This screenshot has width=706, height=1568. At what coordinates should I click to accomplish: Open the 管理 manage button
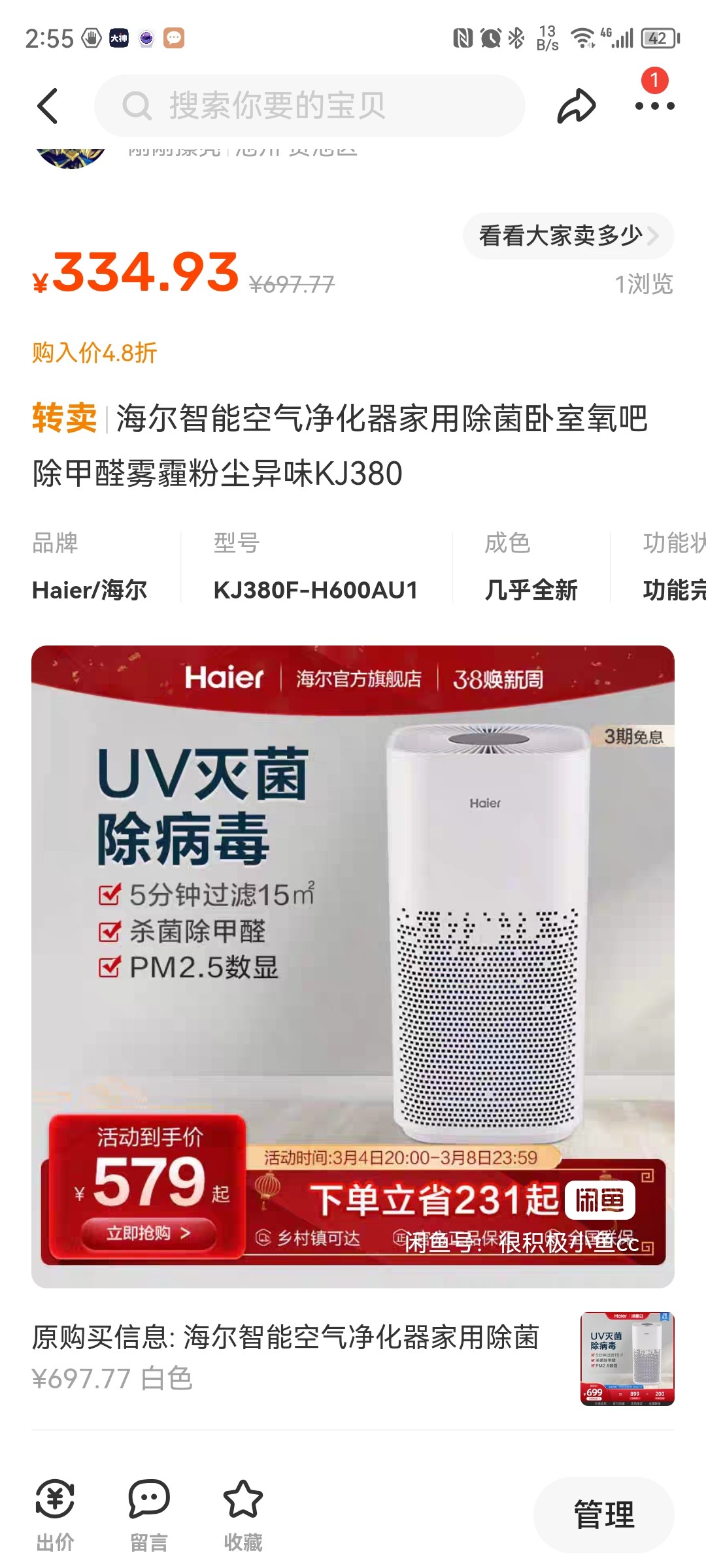[x=603, y=1514]
